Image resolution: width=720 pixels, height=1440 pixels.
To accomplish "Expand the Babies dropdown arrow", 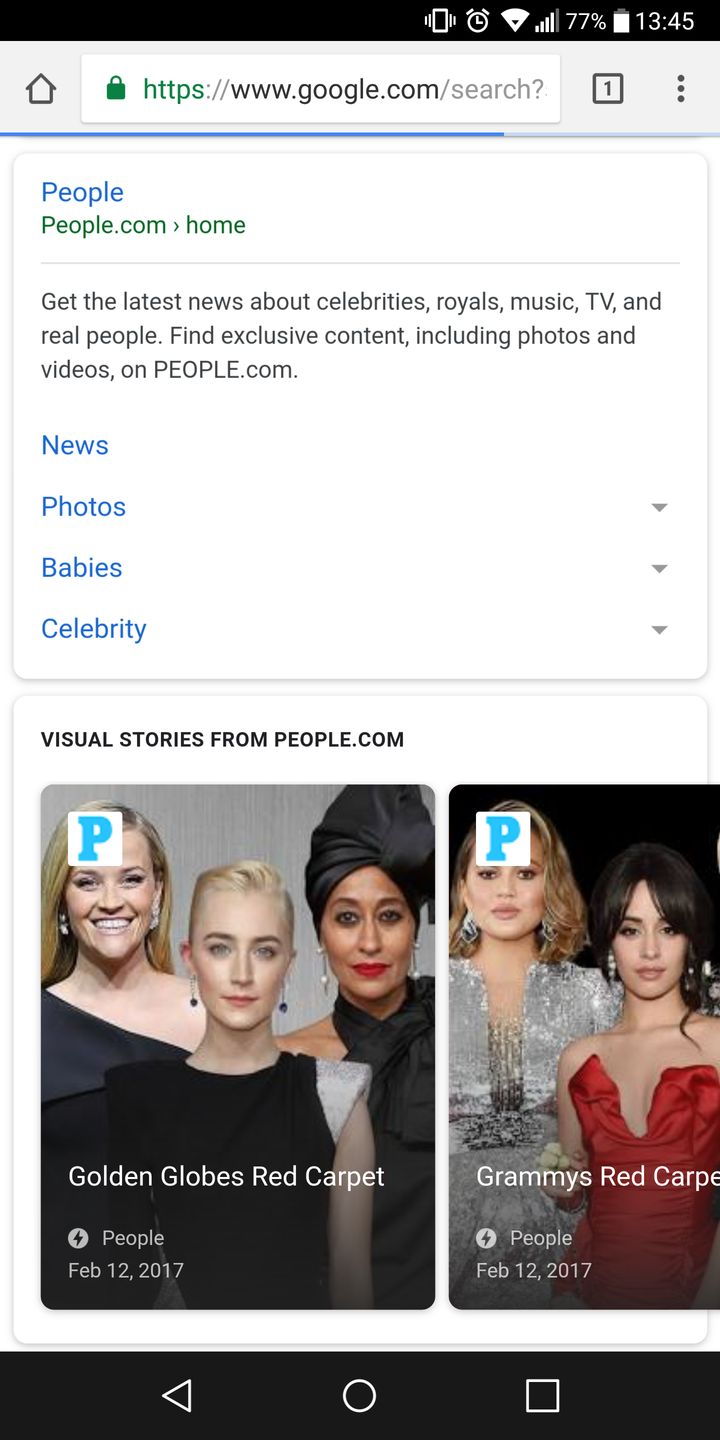I will click(x=659, y=568).
